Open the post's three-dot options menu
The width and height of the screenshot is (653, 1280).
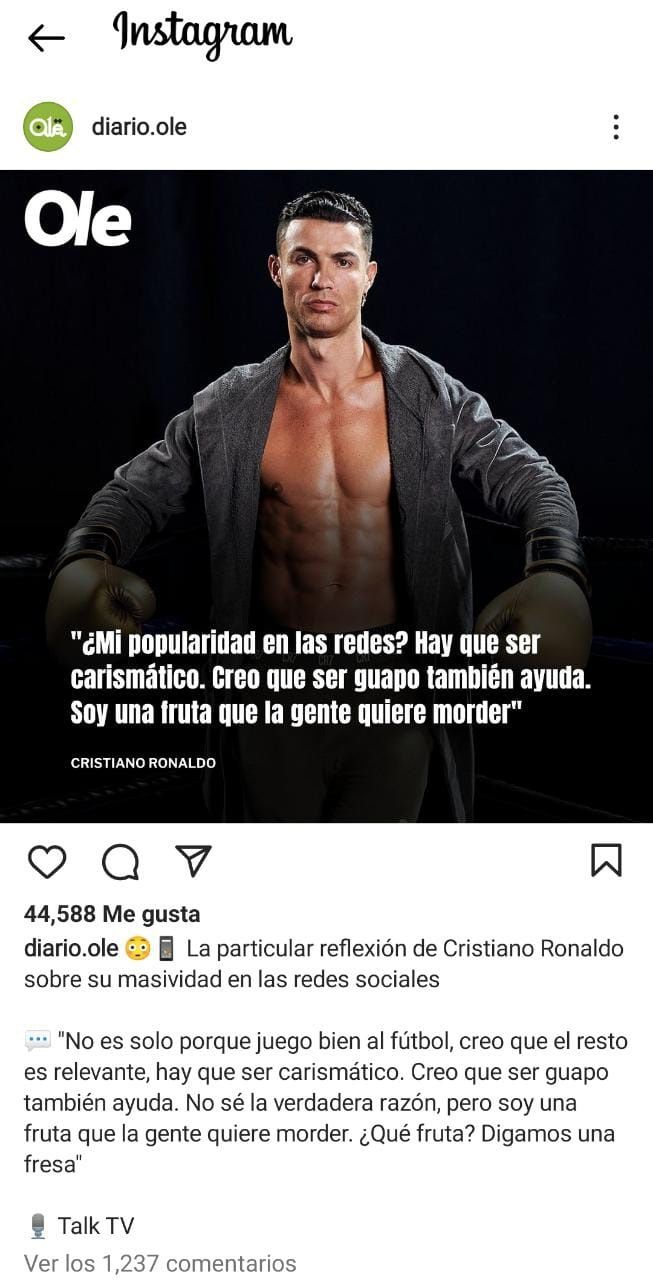pyautogui.click(x=615, y=127)
